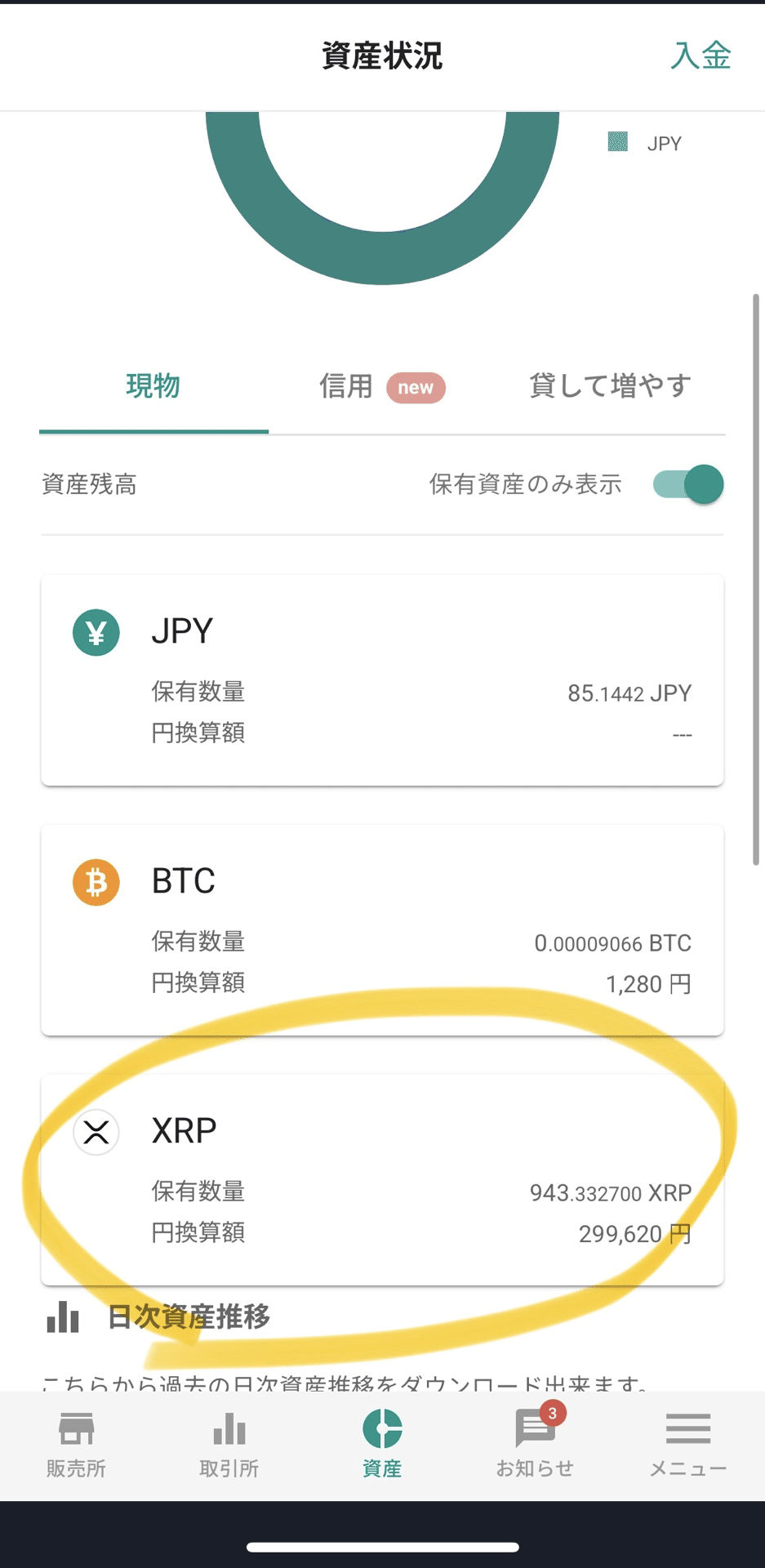The height and width of the screenshot is (1568, 765).
Task: Tap the pink new badge on 信用
Action: (416, 388)
